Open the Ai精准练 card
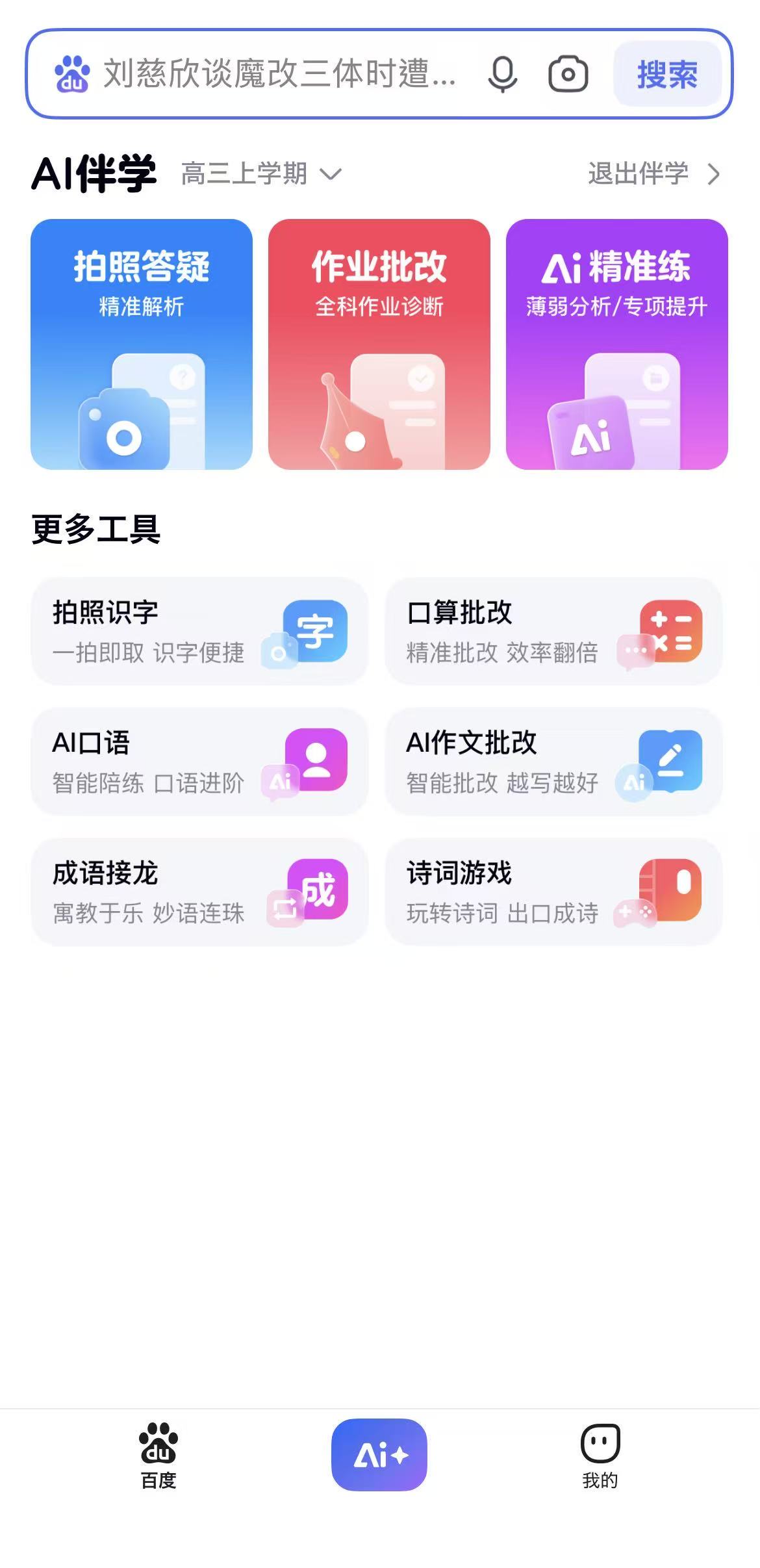The width and height of the screenshot is (760, 1568). (616, 344)
